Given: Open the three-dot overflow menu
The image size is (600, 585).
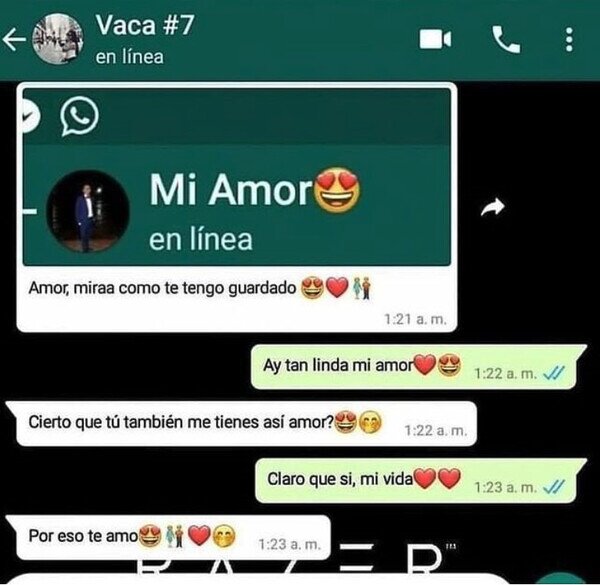Looking at the screenshot, I should click(569, 39).
